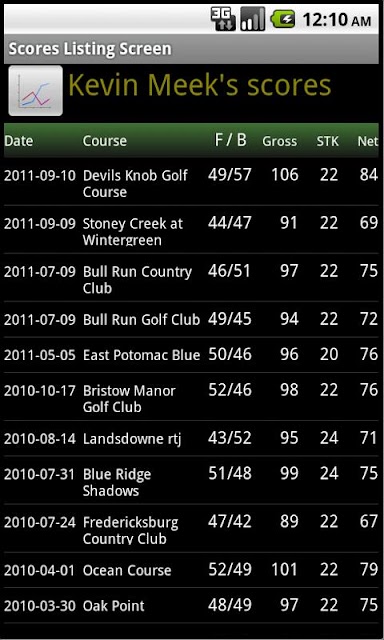Open the Oak Point round details

click(191, 606)
